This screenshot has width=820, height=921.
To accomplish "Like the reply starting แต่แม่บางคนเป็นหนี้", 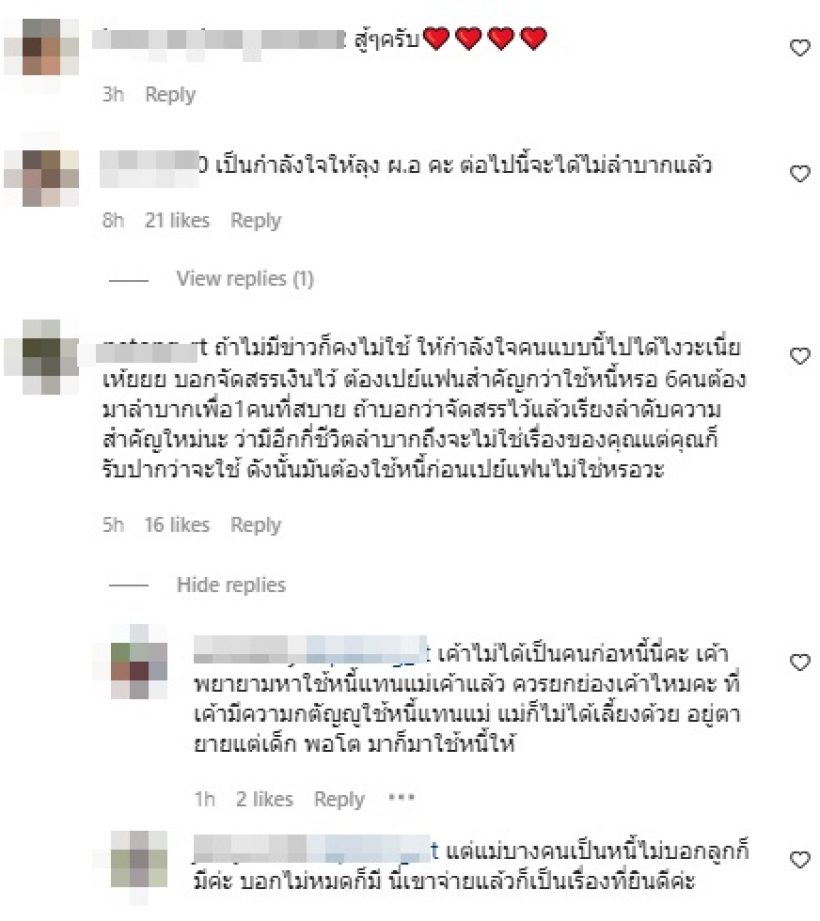I will tap(799, 860).
